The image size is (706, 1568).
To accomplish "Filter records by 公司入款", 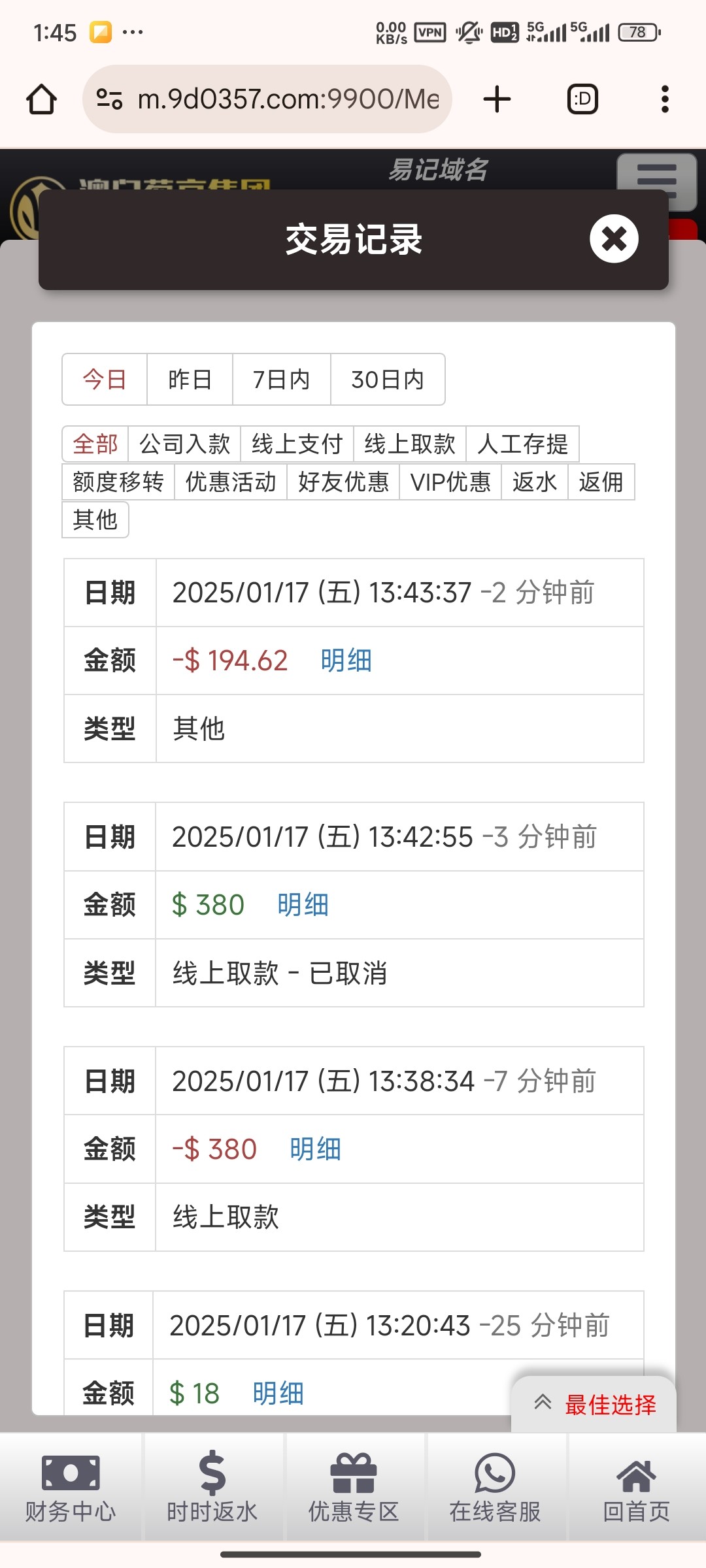I will 185,444.
